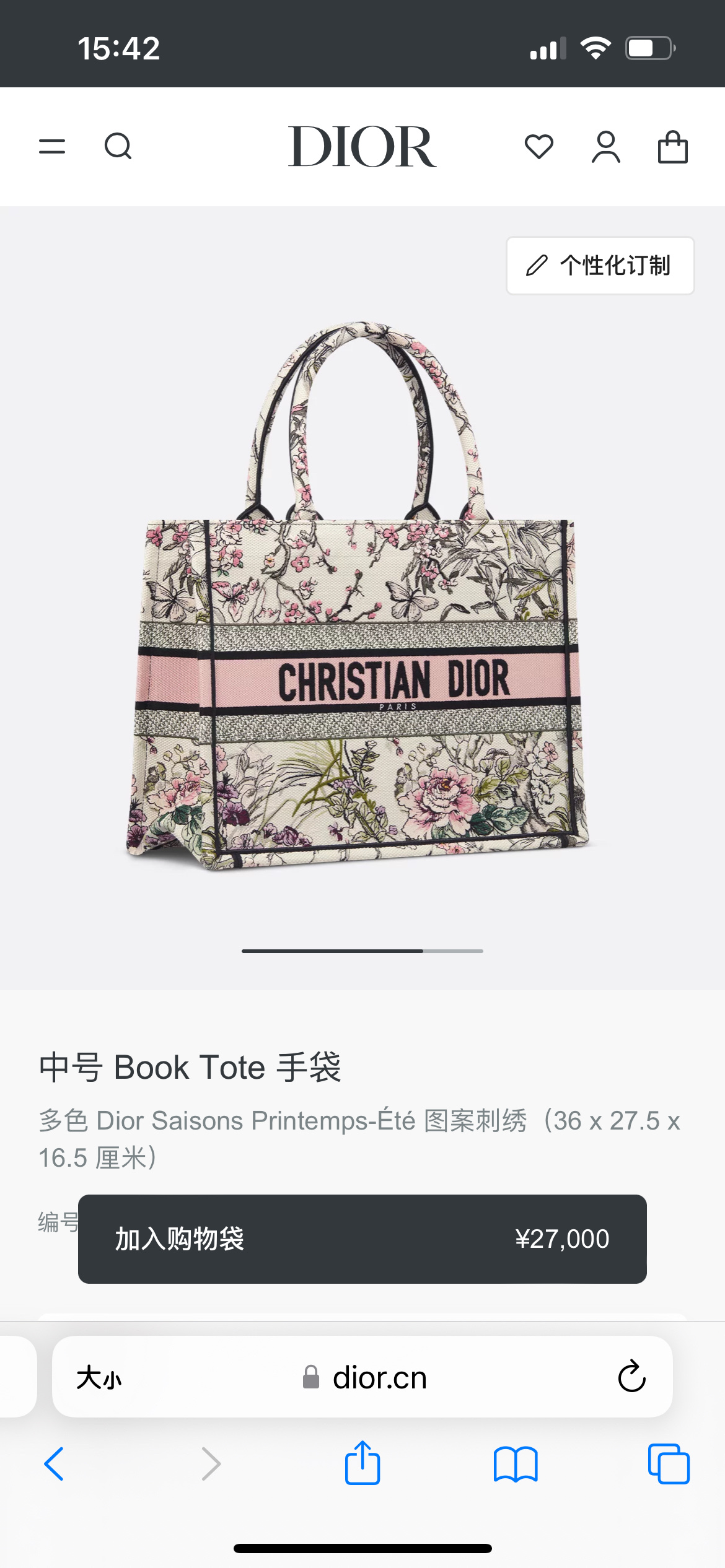Open the search icon
This screenshot has height=1568, width=725.
pos(118,147)
